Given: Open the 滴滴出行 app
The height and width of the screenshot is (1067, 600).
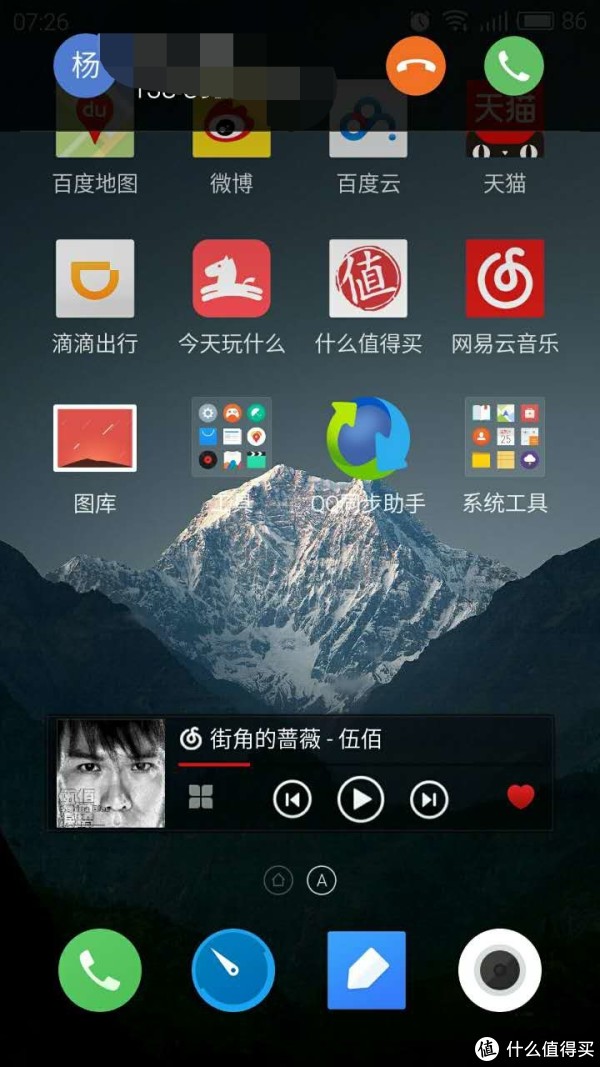Looking at the screenshot, I should (95, 279).
